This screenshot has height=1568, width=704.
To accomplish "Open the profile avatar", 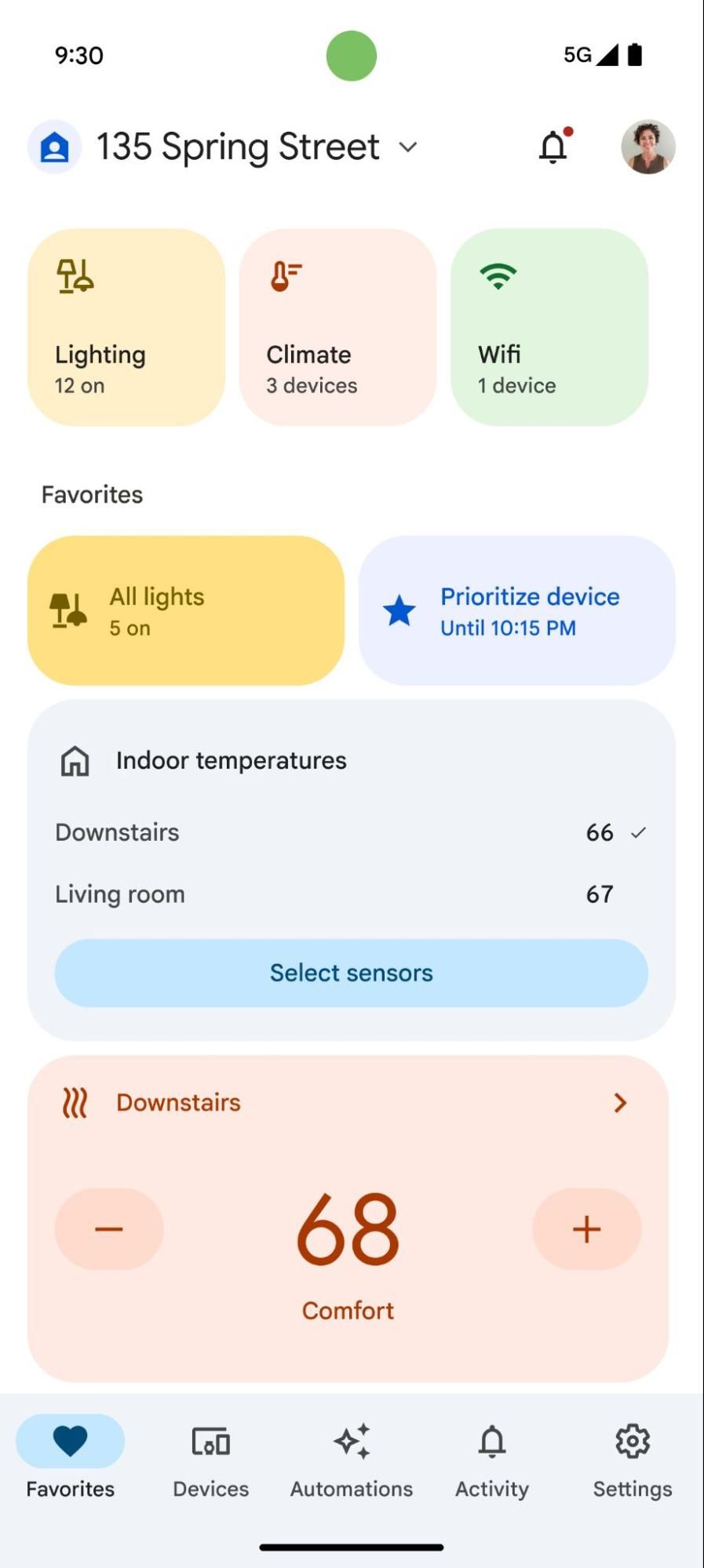I will click(x=647, y=147).
